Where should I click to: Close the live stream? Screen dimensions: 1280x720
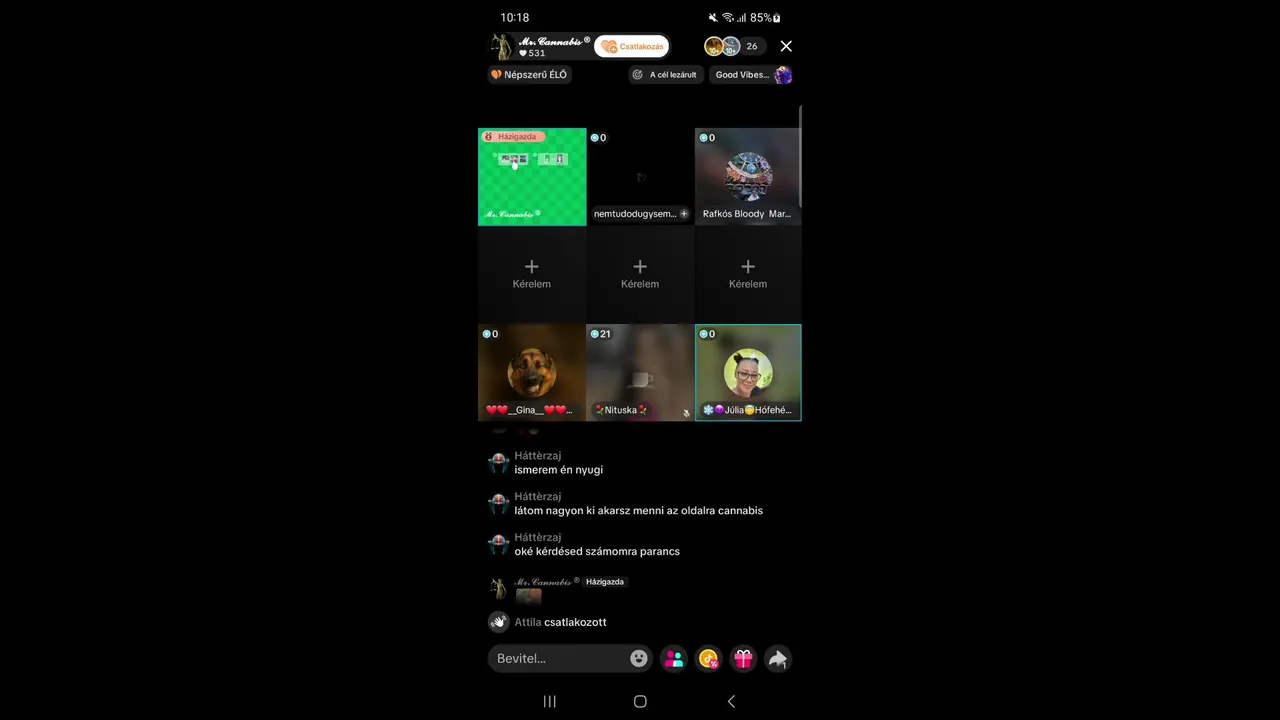[786, 46]
